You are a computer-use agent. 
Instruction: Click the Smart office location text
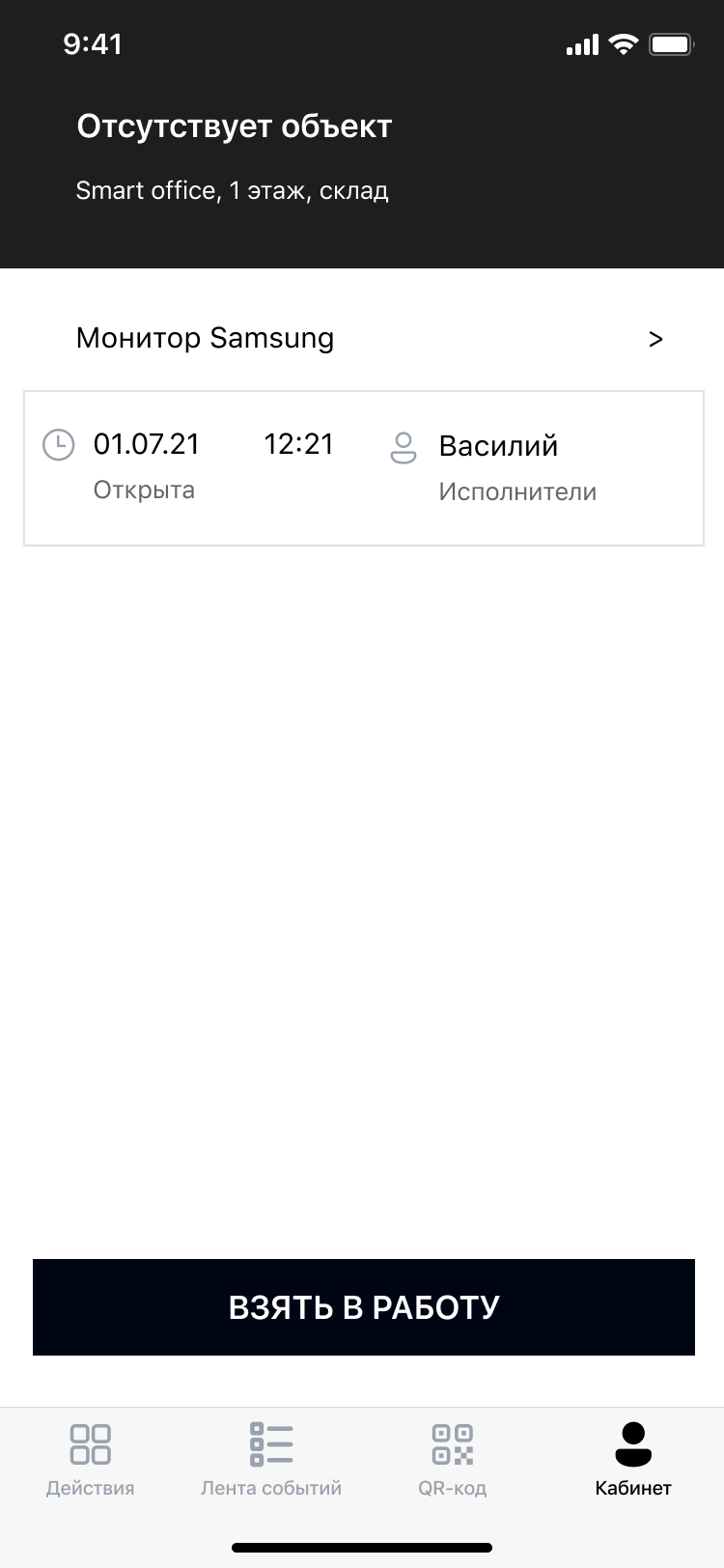coord(233,190)
